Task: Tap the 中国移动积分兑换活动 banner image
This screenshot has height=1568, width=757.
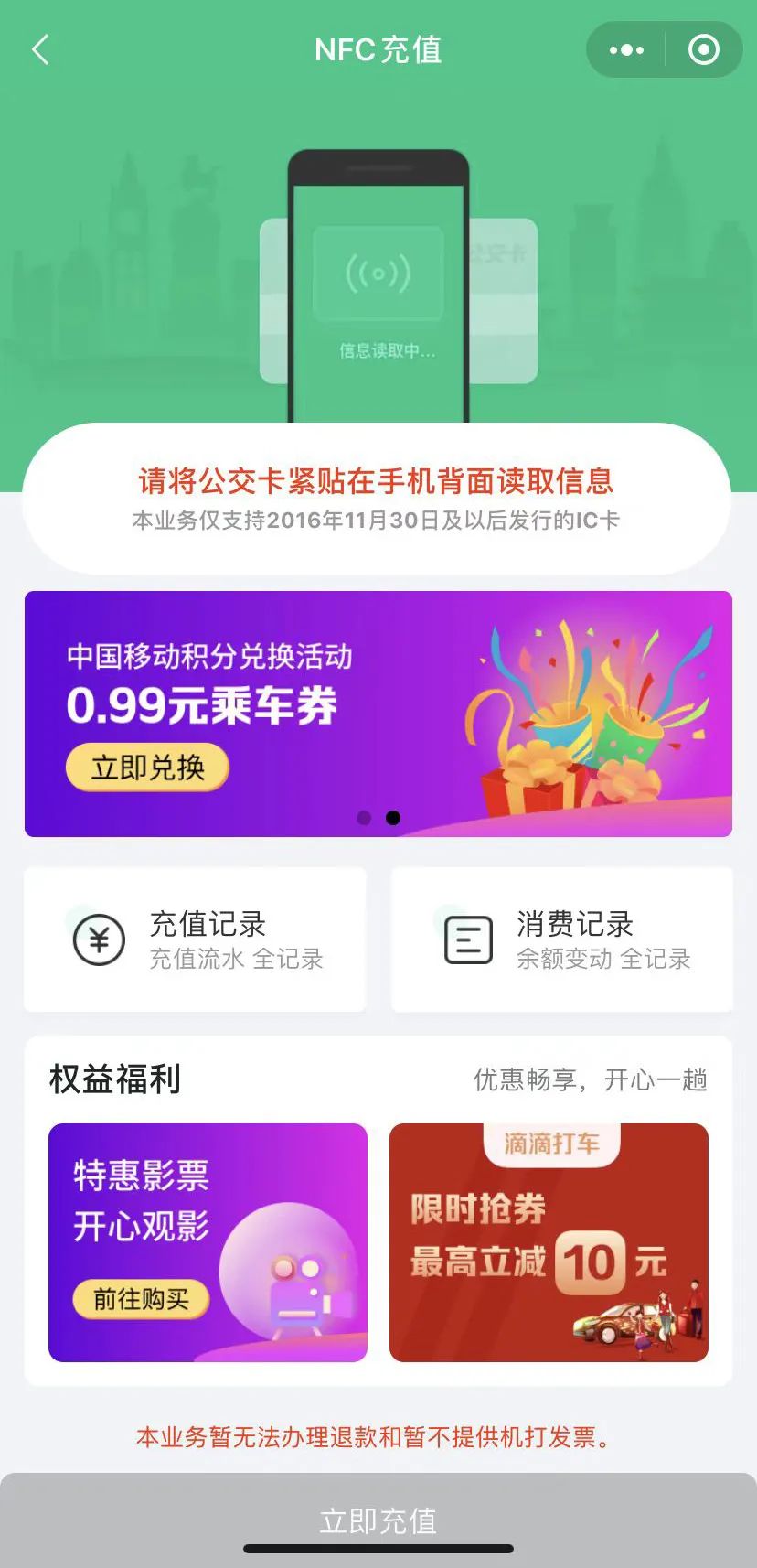Action: [378, 715]
